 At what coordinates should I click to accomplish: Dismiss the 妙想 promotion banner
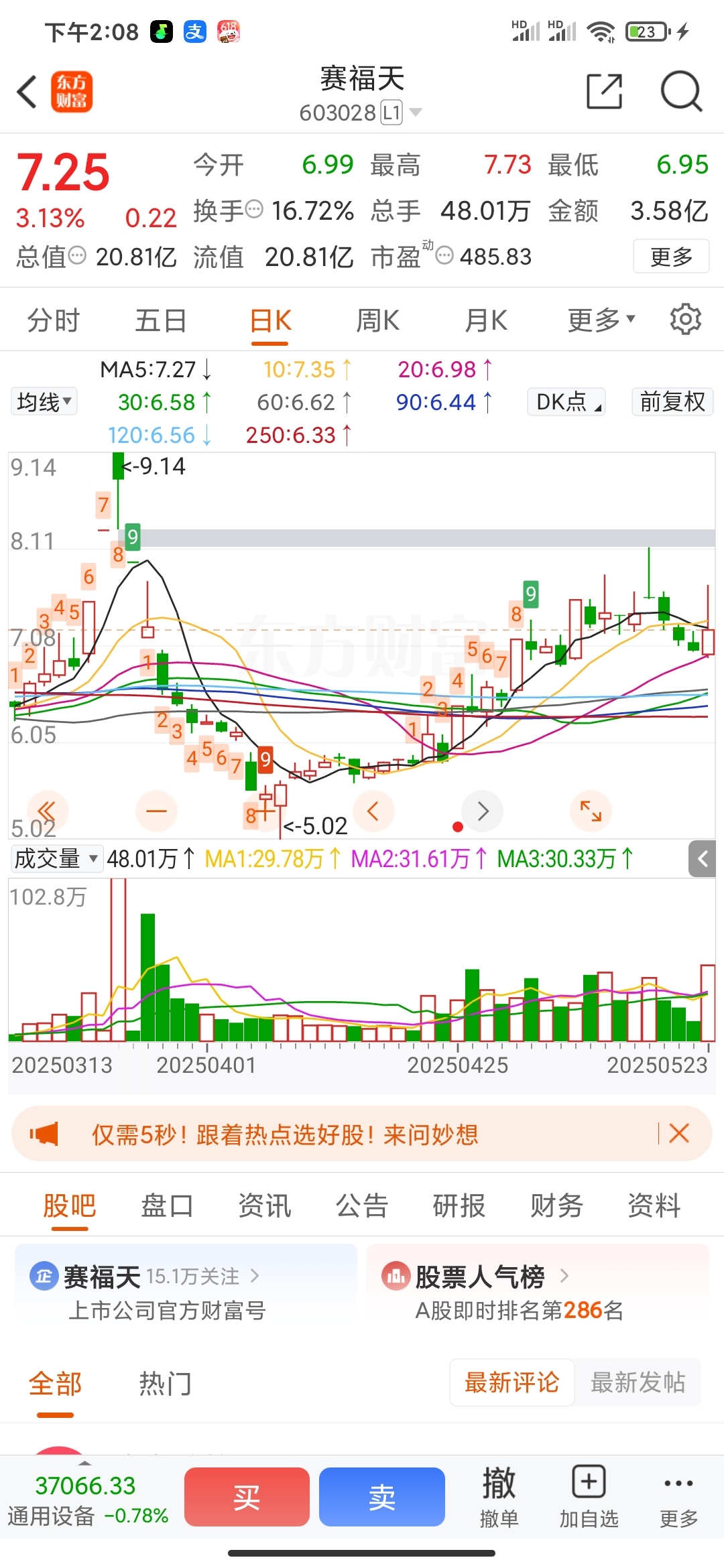coord(679,1134)
